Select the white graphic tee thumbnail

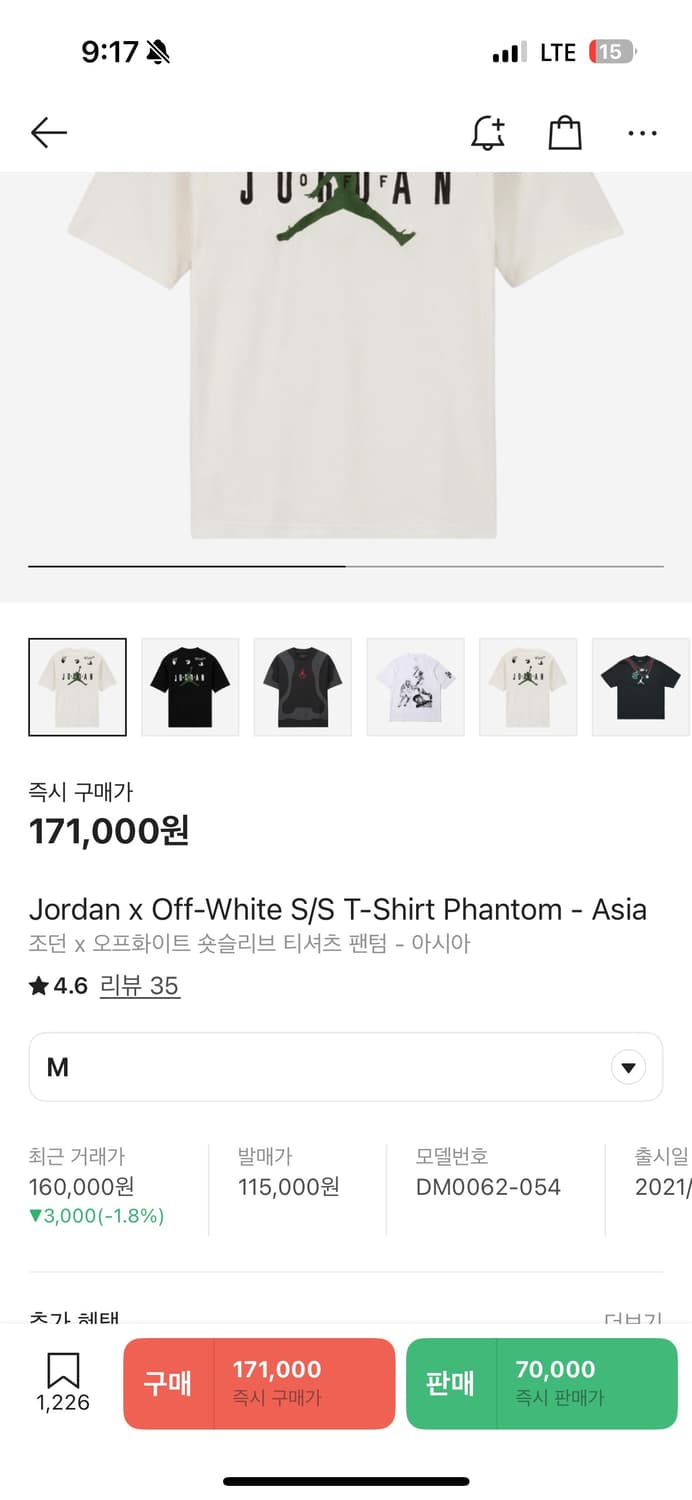point(415,687)
